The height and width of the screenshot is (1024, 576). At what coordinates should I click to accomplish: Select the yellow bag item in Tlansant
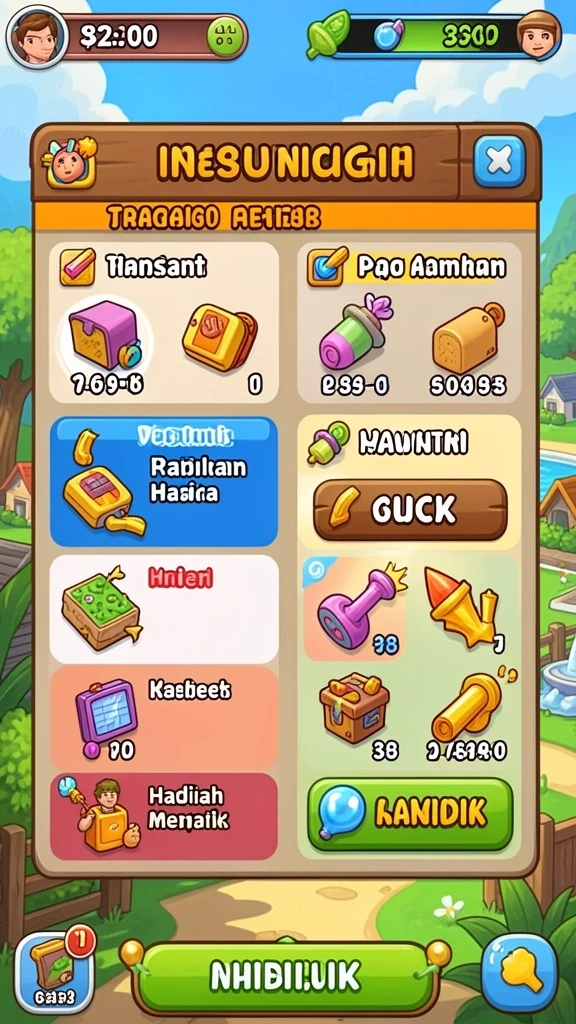219,338
